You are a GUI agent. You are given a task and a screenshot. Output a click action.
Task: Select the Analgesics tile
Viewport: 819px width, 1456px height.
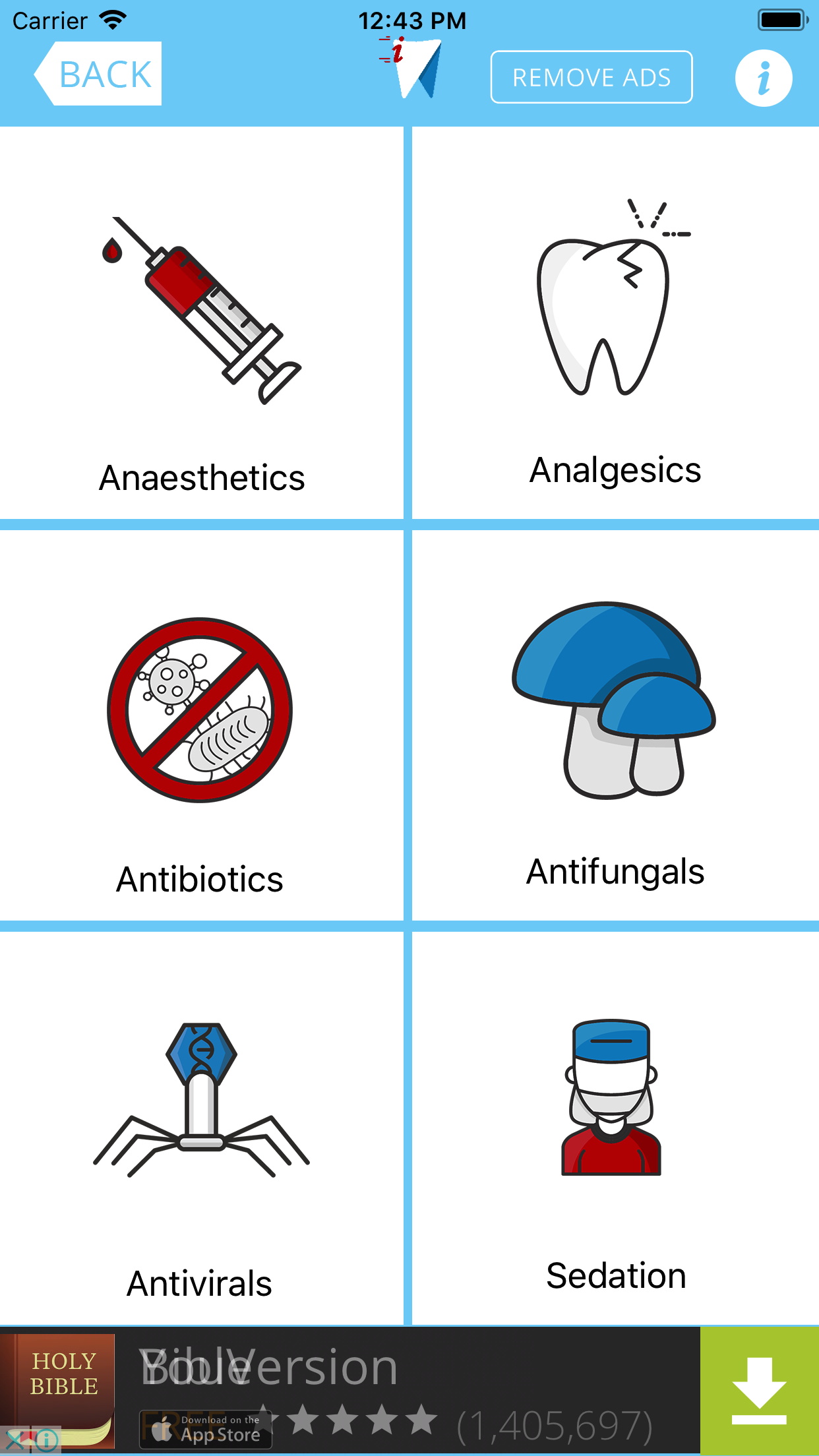(x=615, y=323)
